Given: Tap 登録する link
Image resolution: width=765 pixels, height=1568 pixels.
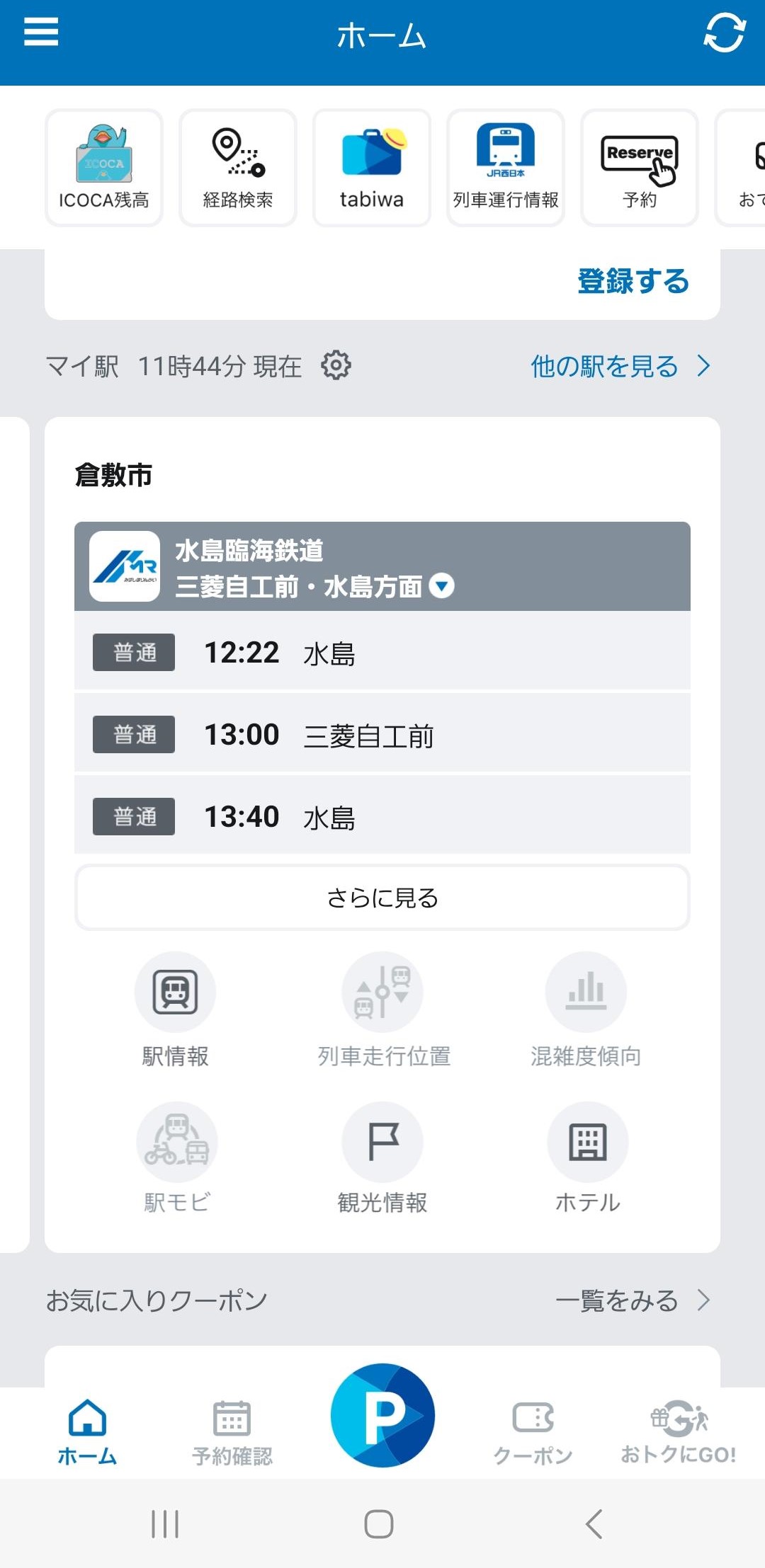Looking at the screenshot, I should (633, 281).
